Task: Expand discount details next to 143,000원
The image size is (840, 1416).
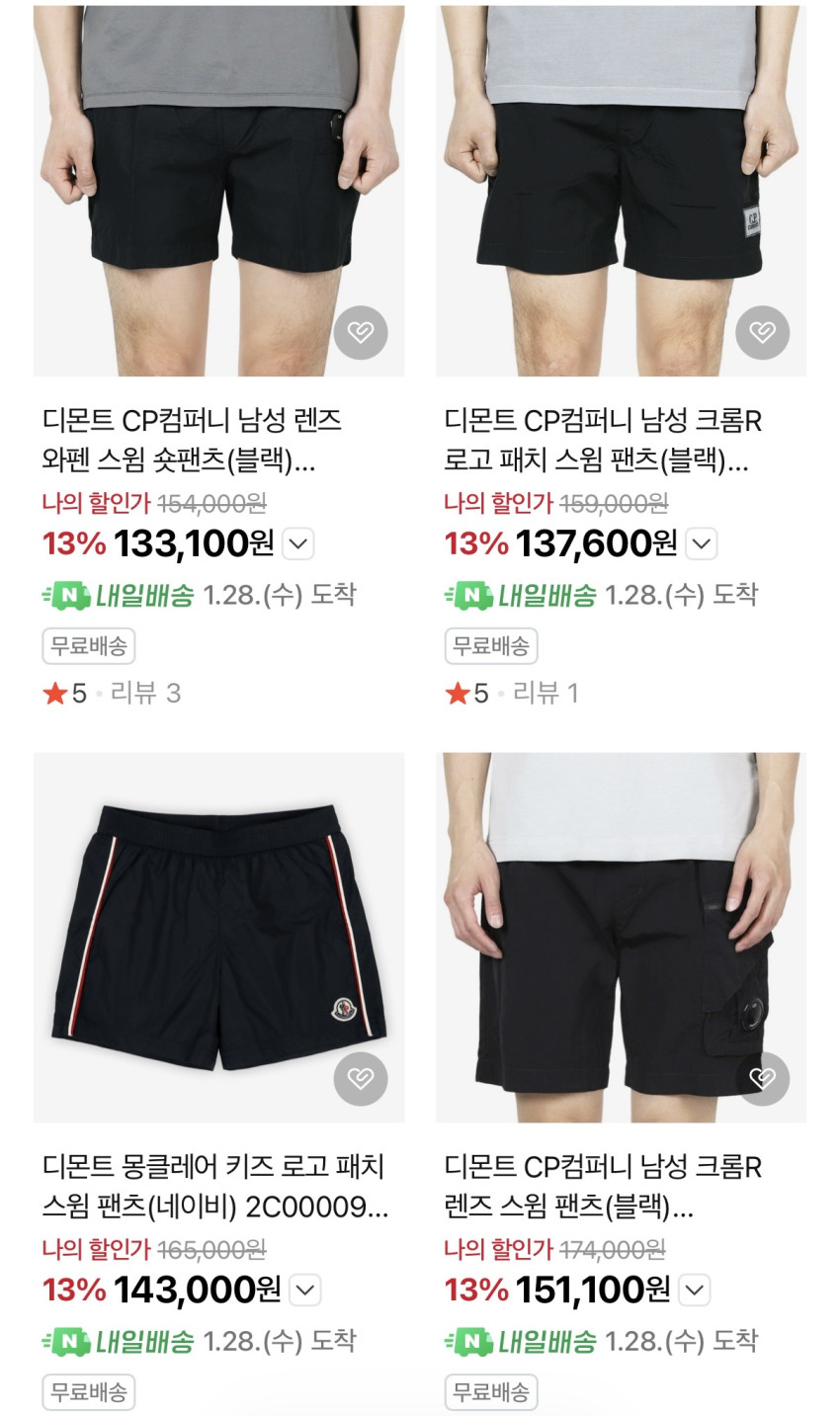Action: (305, 1290)
